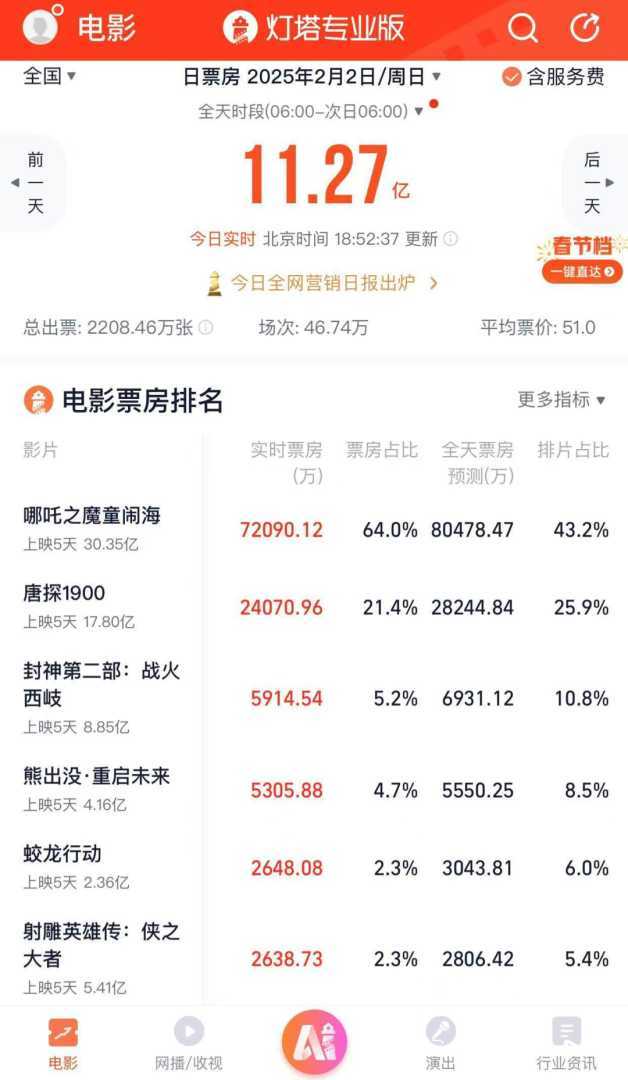Open the 春节档 一键直达 shortcut

pos(583,260)
